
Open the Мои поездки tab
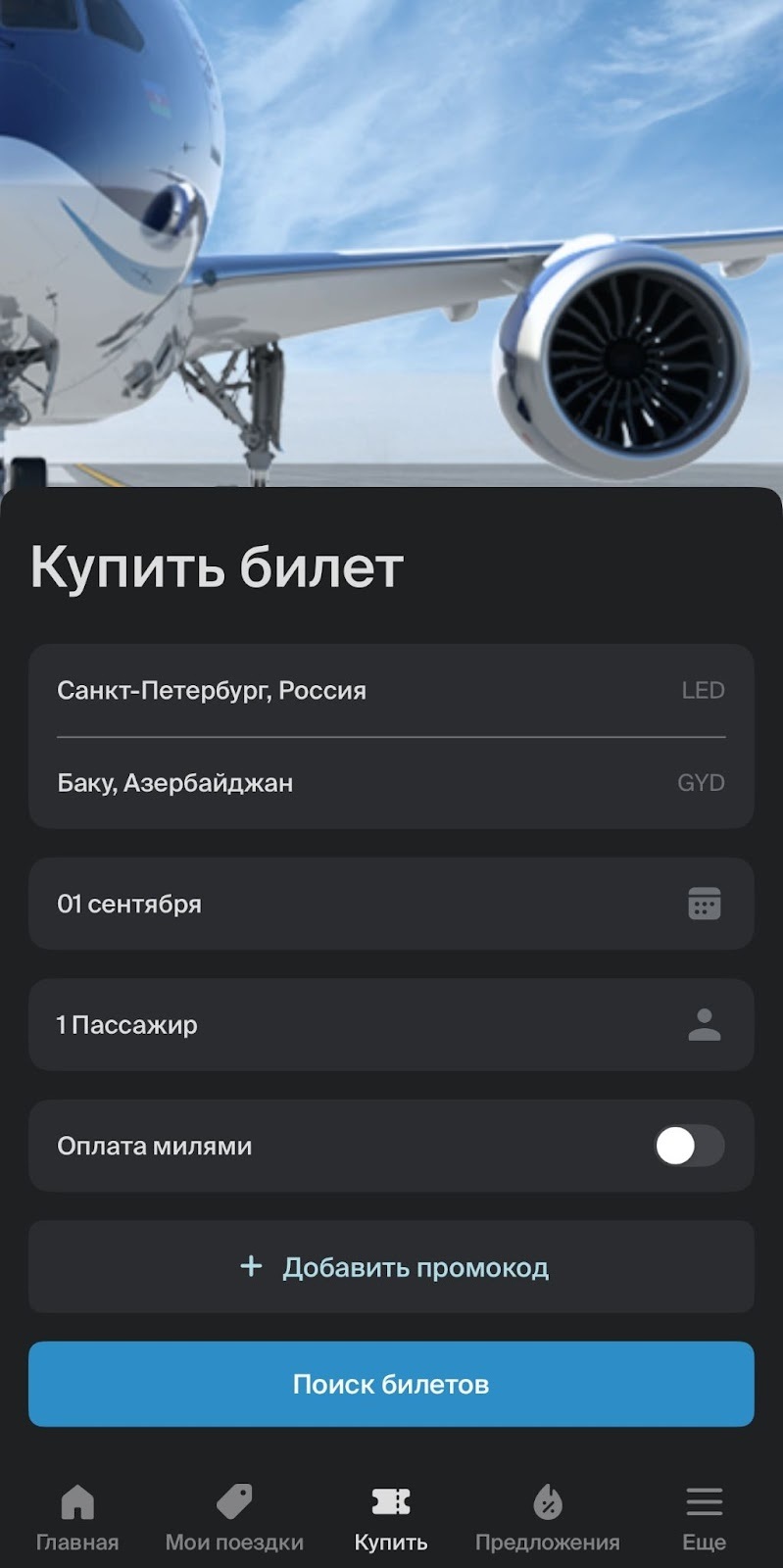(234, 1517)
